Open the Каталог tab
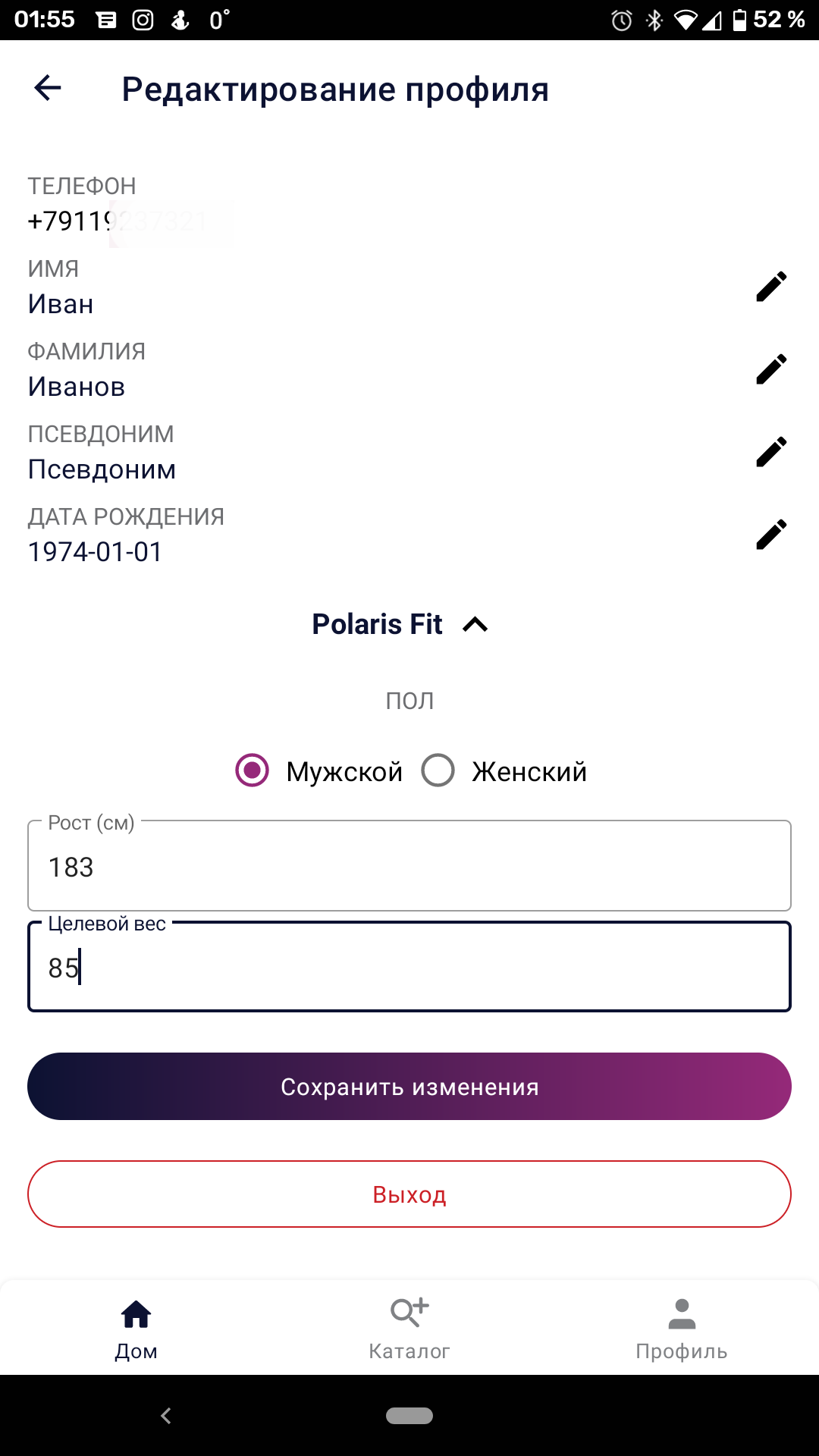This screenshot has height=1456, width=819. click(409, 1328)
